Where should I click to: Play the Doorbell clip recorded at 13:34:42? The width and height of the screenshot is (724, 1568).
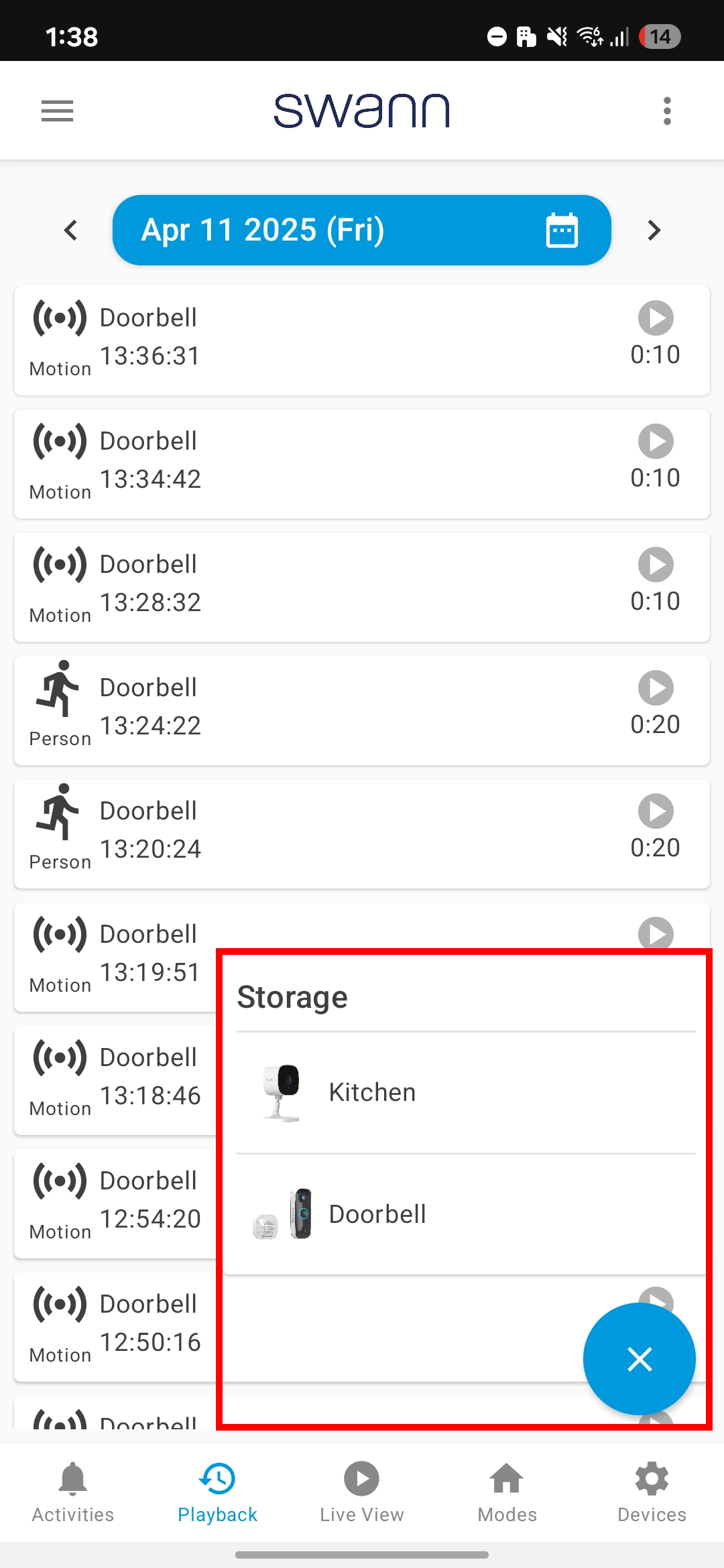[656, 442]
